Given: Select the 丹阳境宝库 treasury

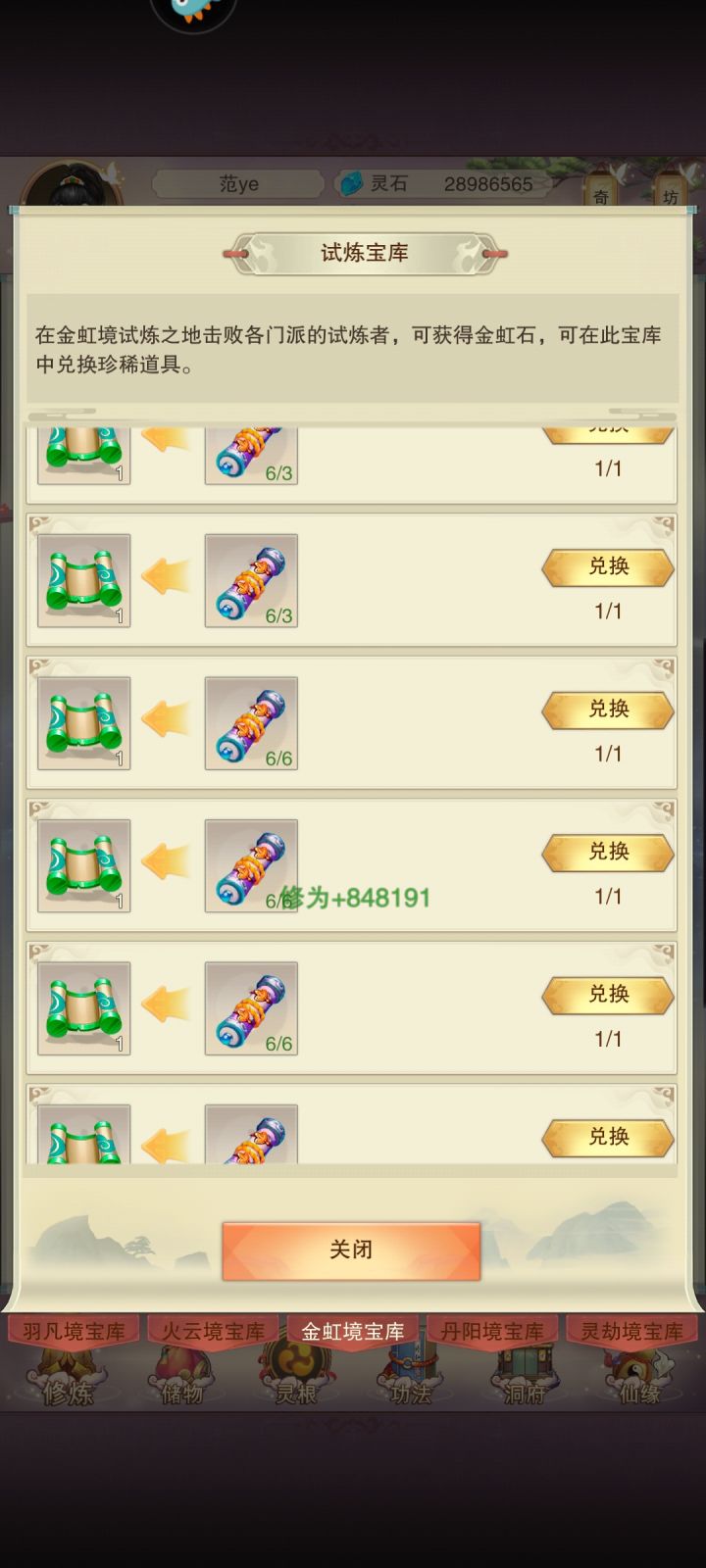Looking at the screenshot, I should 492,1331.
